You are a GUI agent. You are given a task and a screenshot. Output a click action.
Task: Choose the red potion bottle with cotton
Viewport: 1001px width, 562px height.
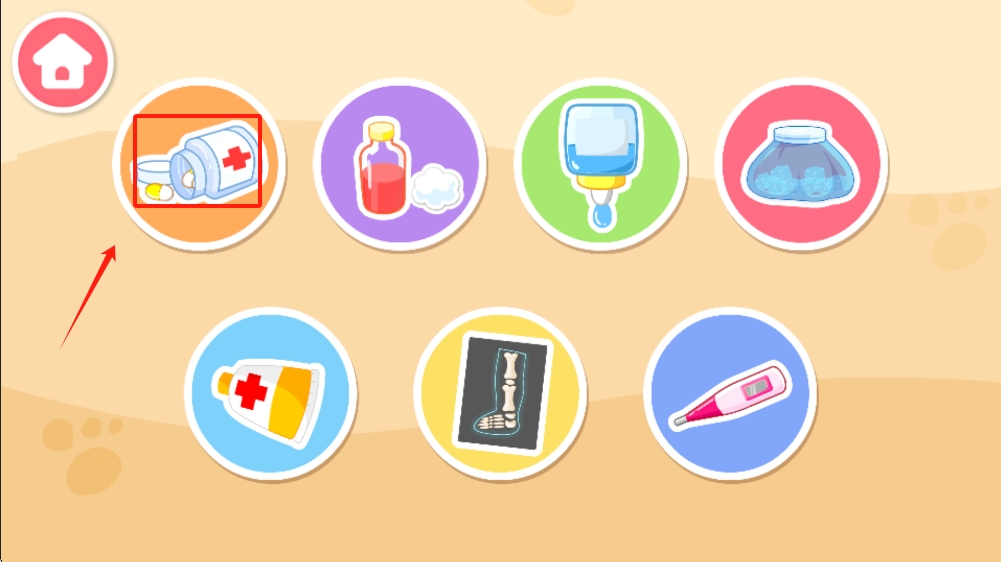click(399, 163)
